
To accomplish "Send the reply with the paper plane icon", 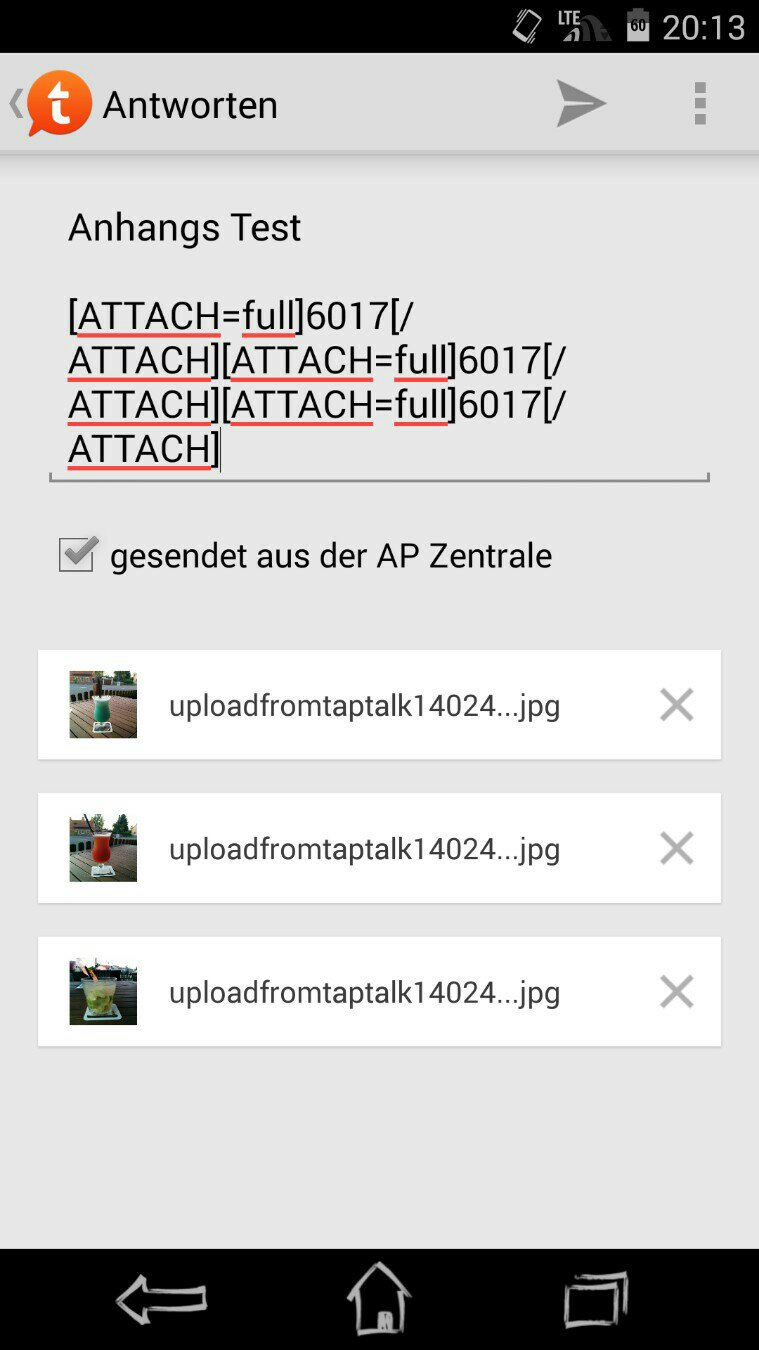I will tap(581, 104).
